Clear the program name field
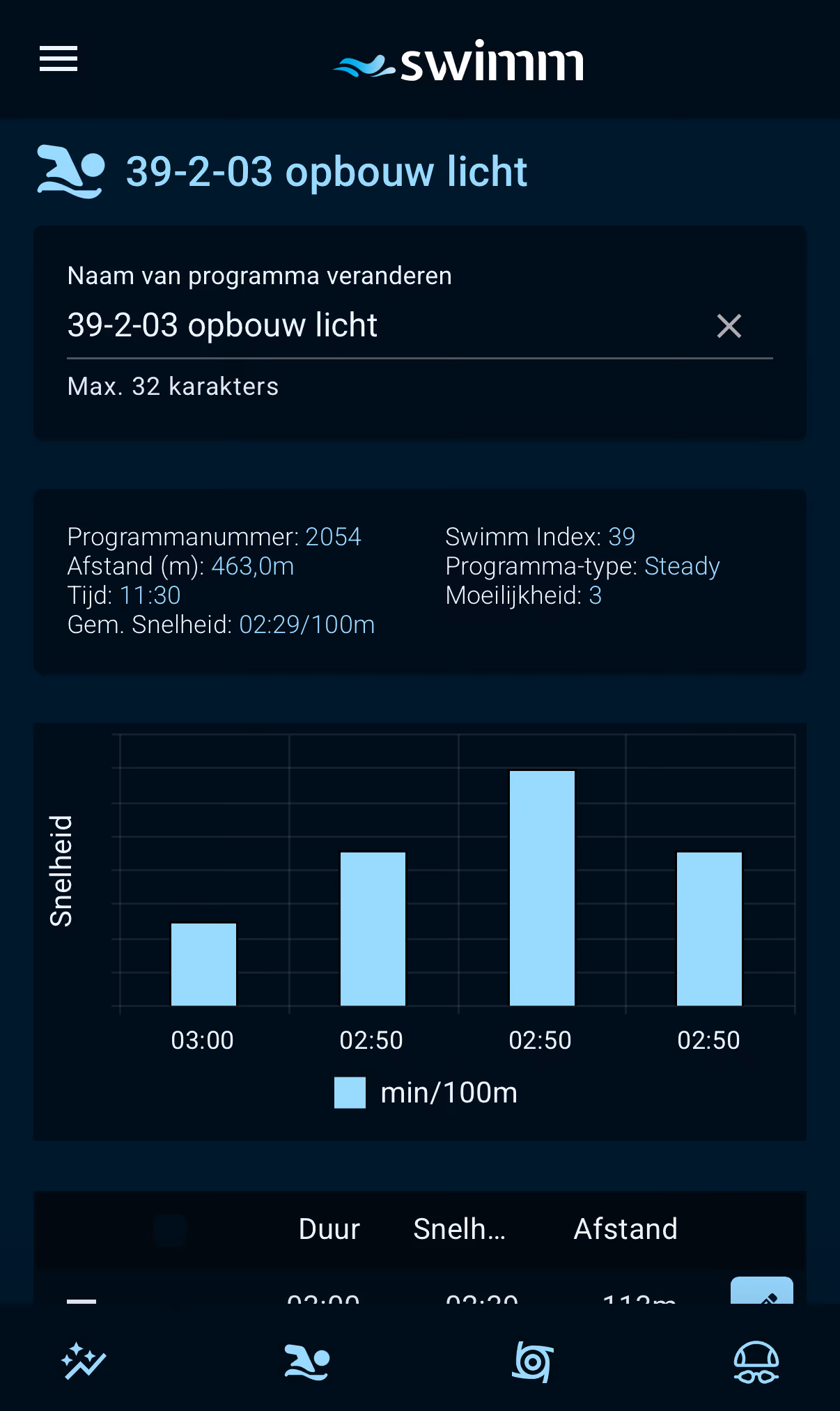Image resolution: width=840 pixels, height=1411 pixels. (729, 326)
